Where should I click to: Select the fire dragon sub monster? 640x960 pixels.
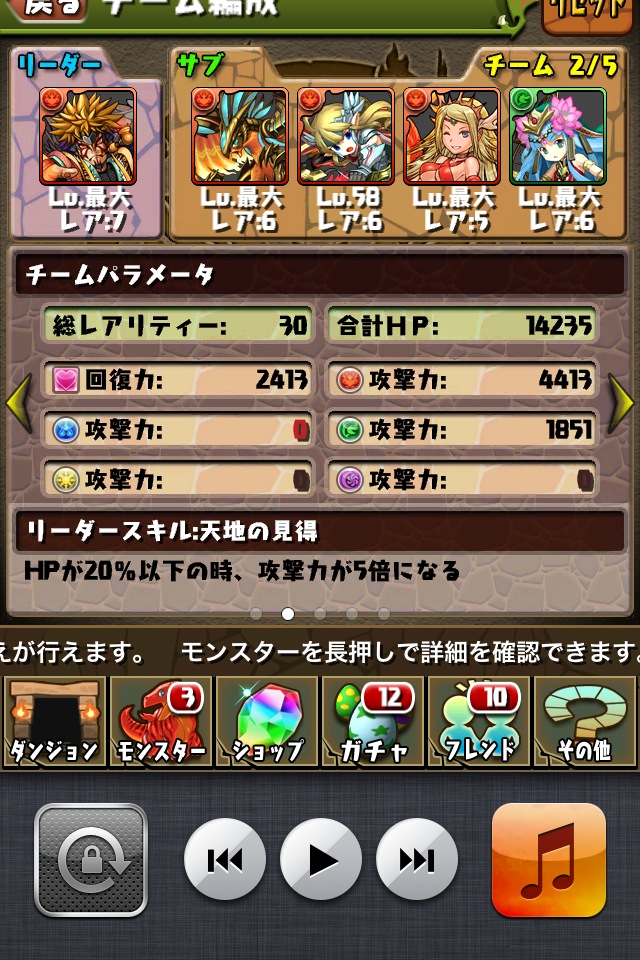(x=239, y=136)
